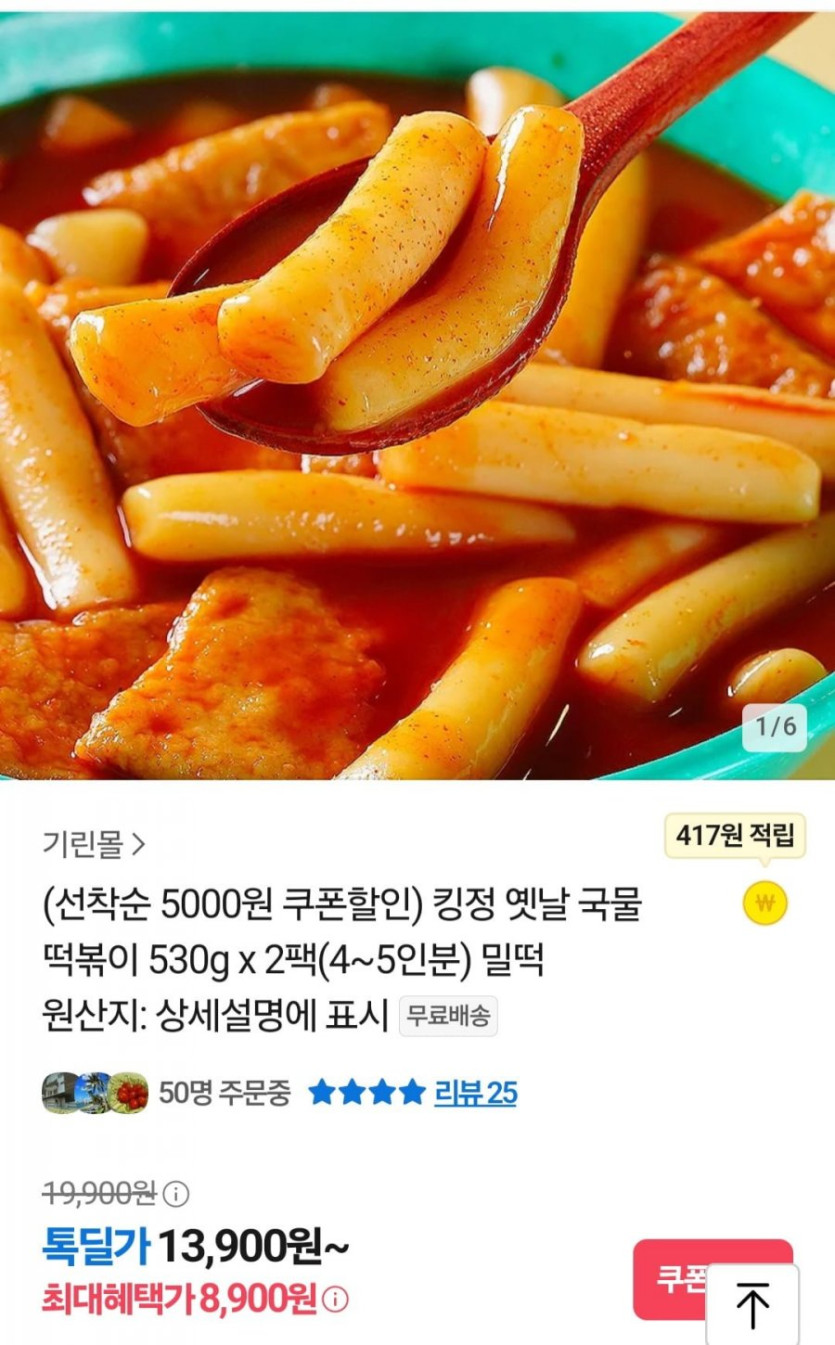
Task: Open the 리뷰 25 reviews link
Action: (475, 1093)
